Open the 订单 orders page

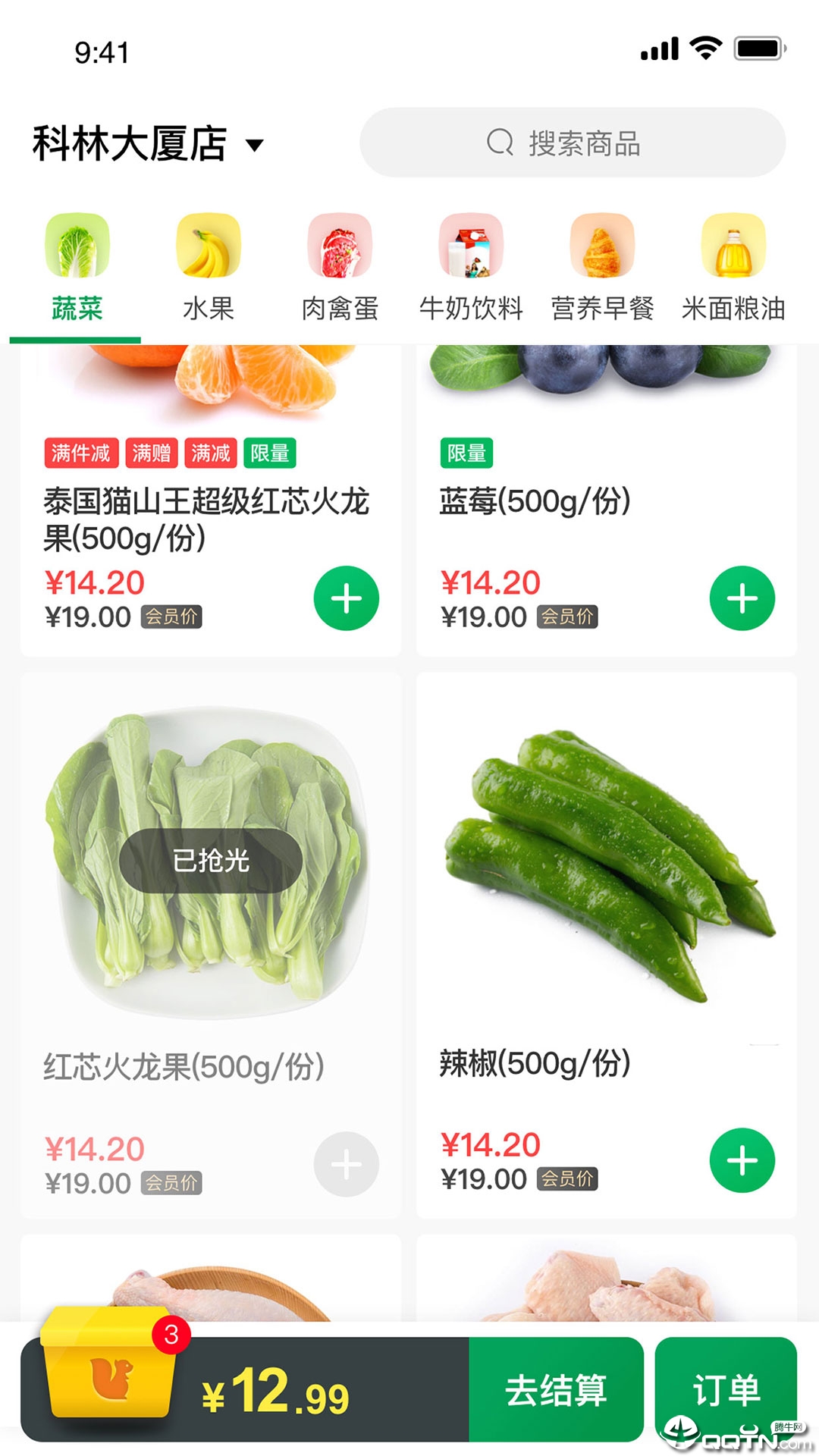pyautogui.click(x=726, y=1389)
